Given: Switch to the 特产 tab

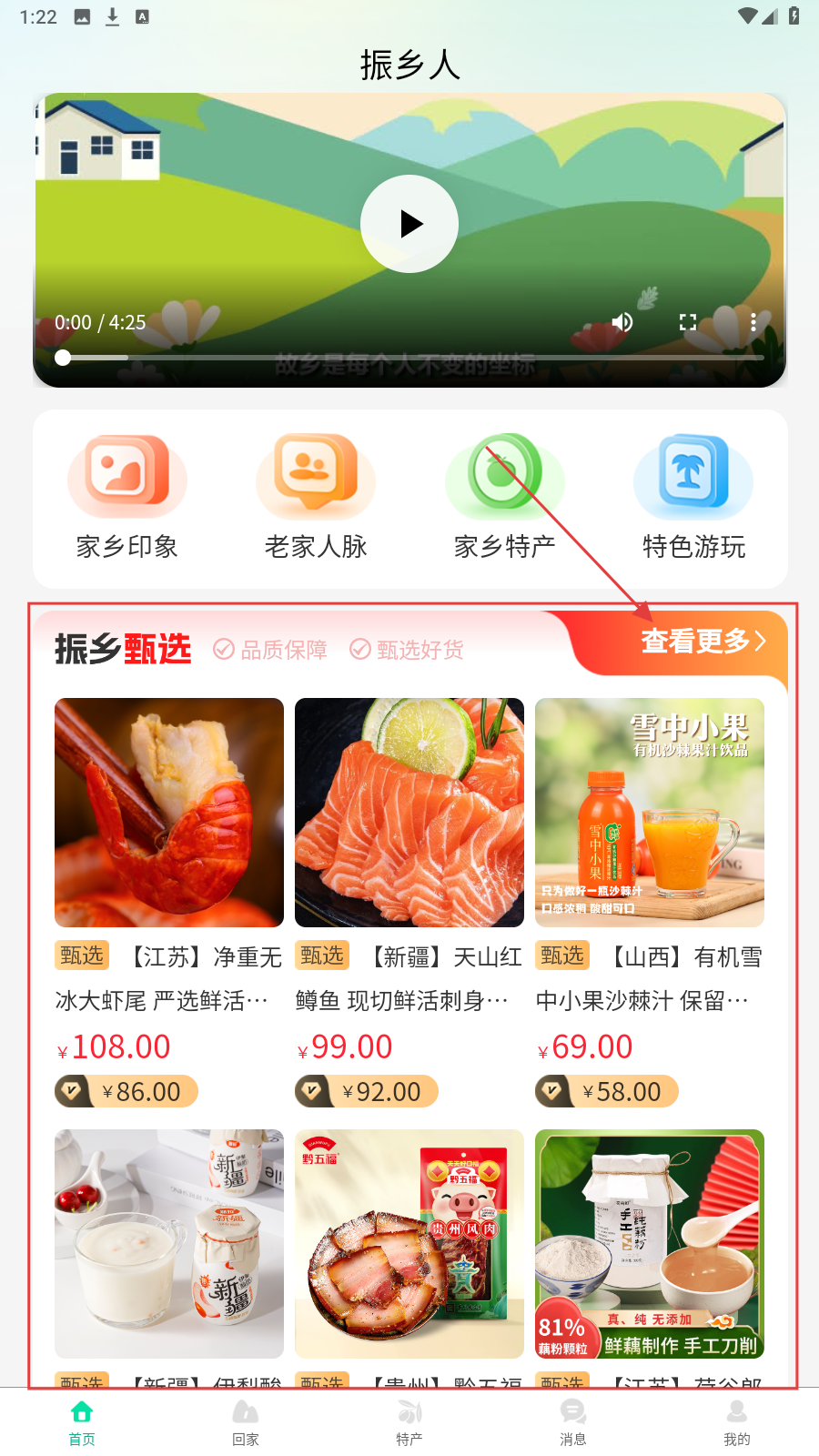Looking at the screenshot, I should click(x=409, y=1422).
